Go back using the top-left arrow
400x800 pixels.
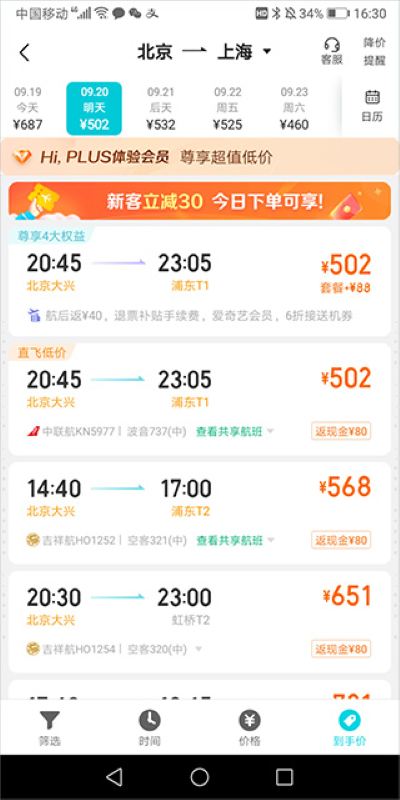pos(24,53)
